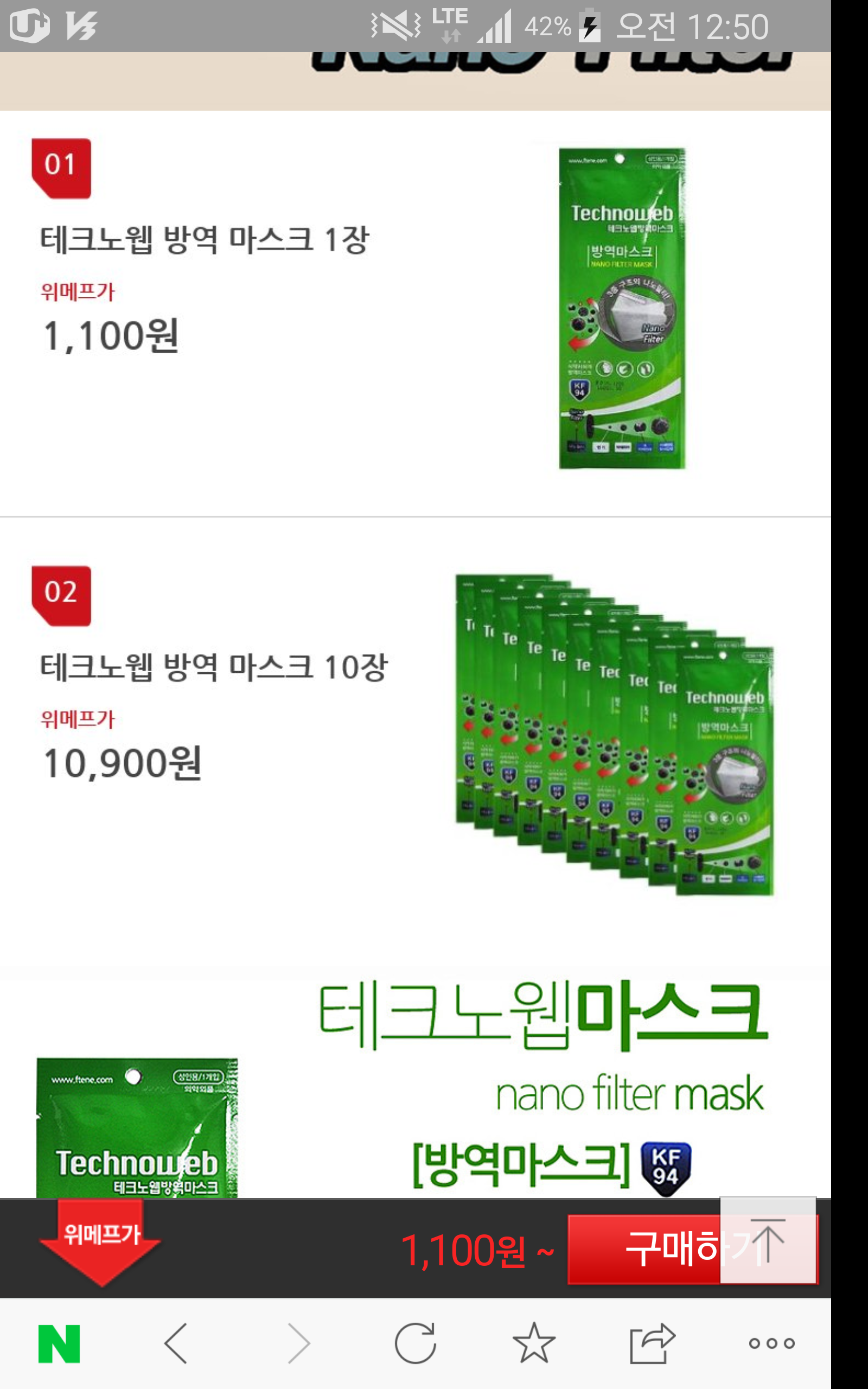This screenshot has width=868, height=1389.
Task: Open the browser's three-dot more menu
Action: pos(771,1343)
